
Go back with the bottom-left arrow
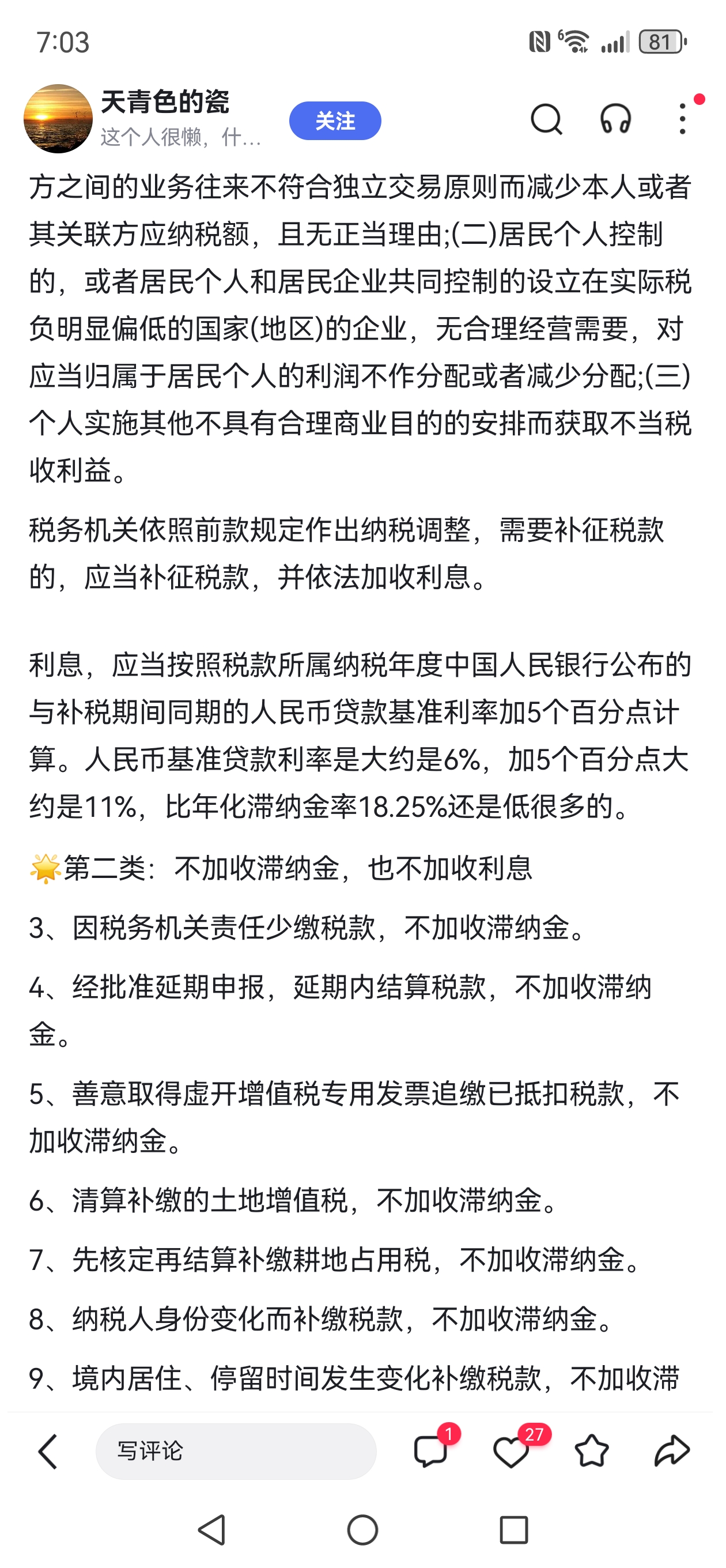(x=47, y=1452)
